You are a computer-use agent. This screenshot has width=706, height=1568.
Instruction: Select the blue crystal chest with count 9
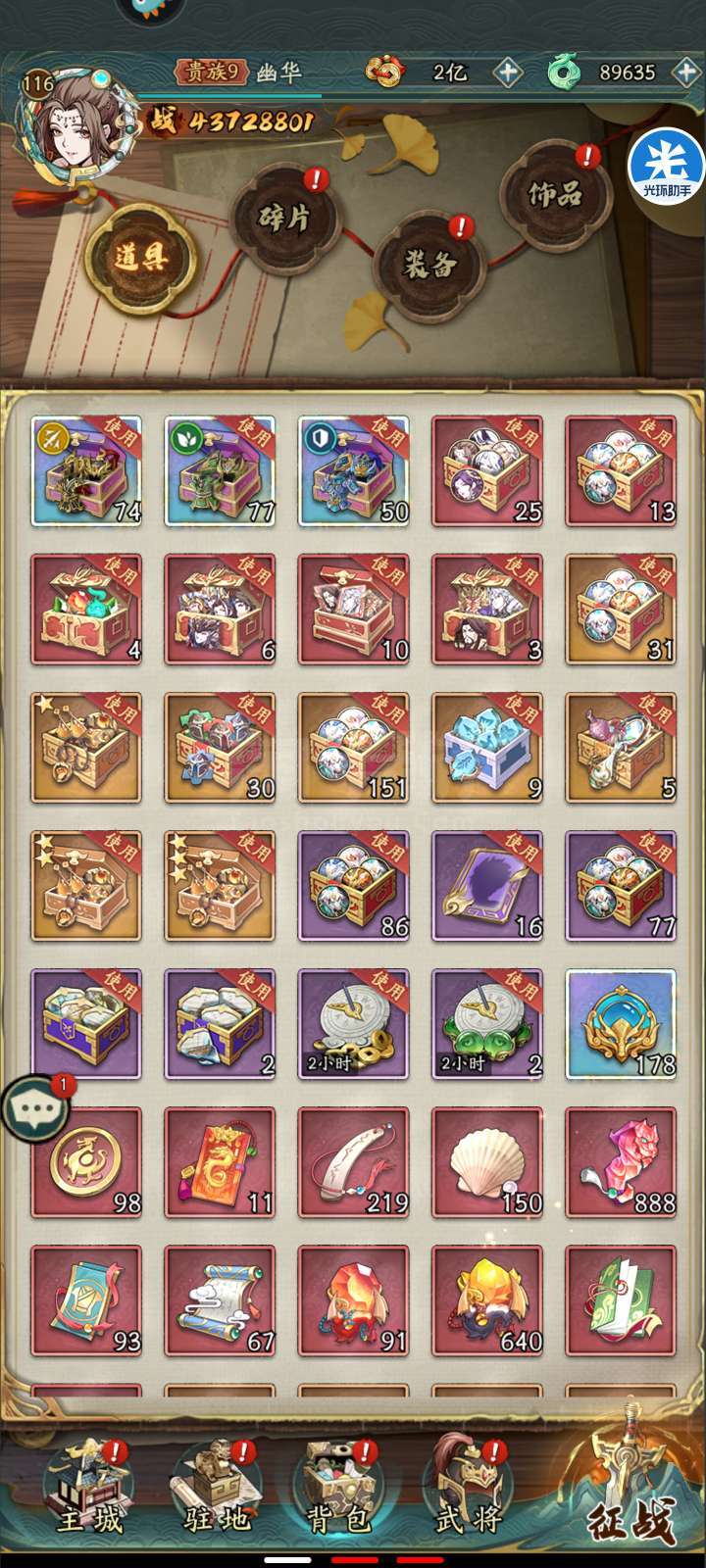(487, 748)
